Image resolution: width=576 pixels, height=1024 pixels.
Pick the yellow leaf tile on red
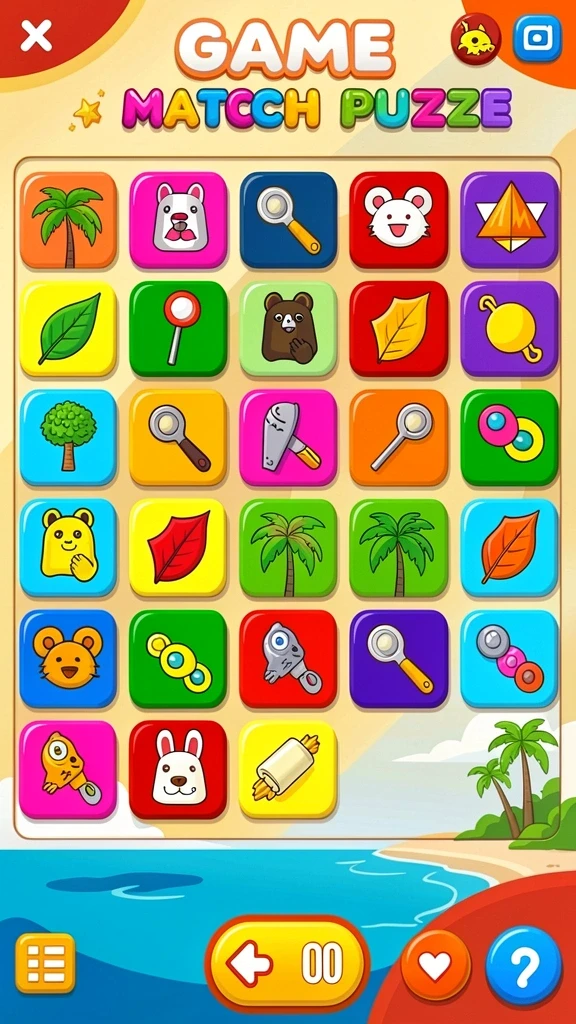point(398,329)
